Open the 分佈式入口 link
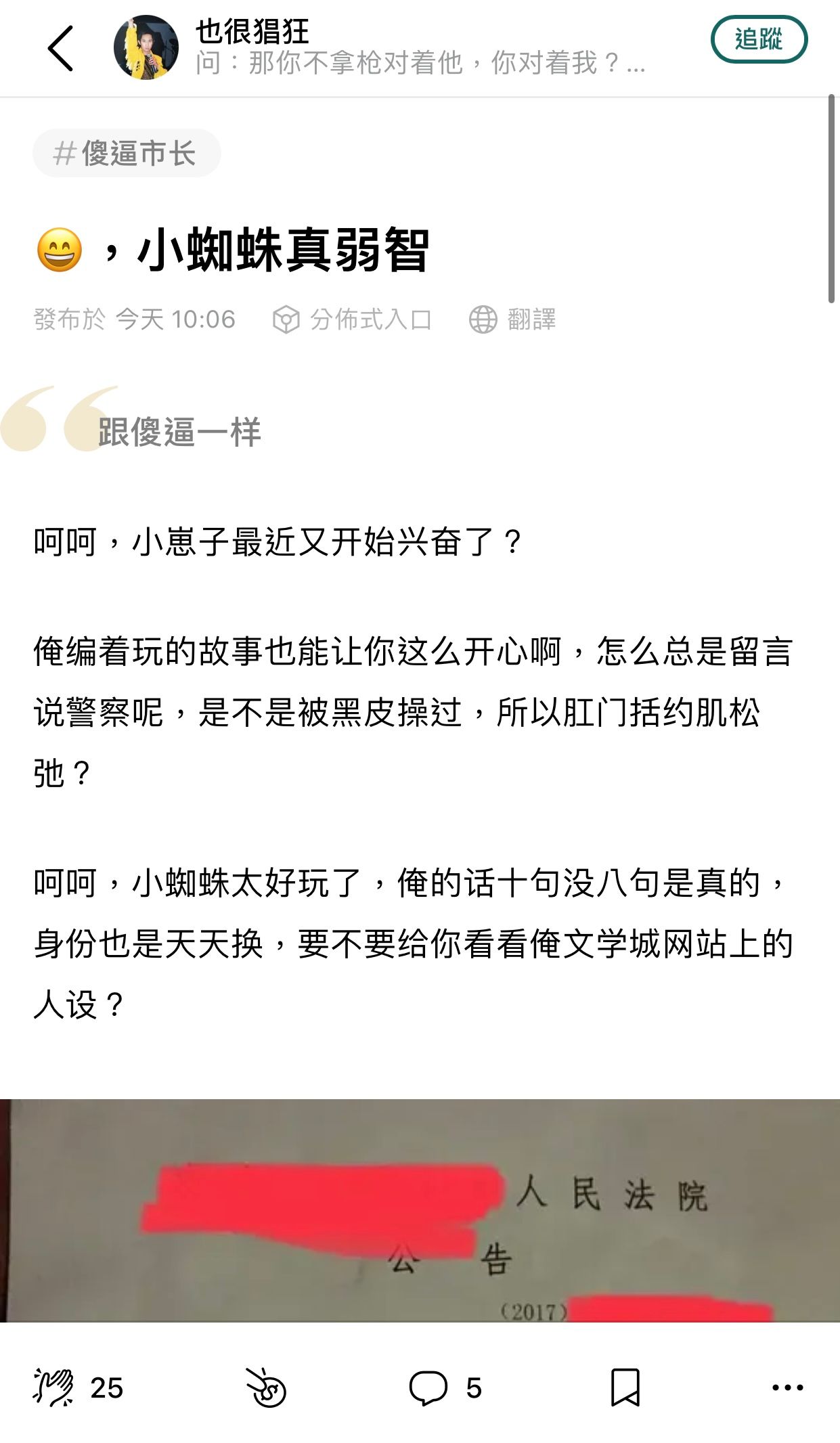 tap(352, 319)
